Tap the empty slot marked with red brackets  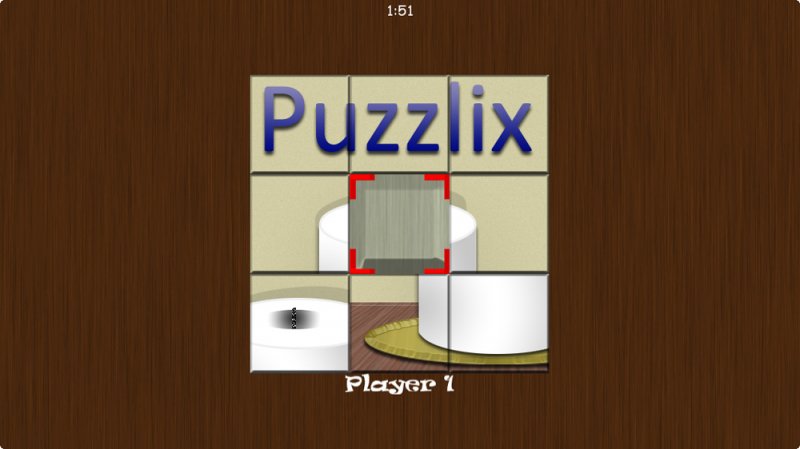click(x=399, y=223)
